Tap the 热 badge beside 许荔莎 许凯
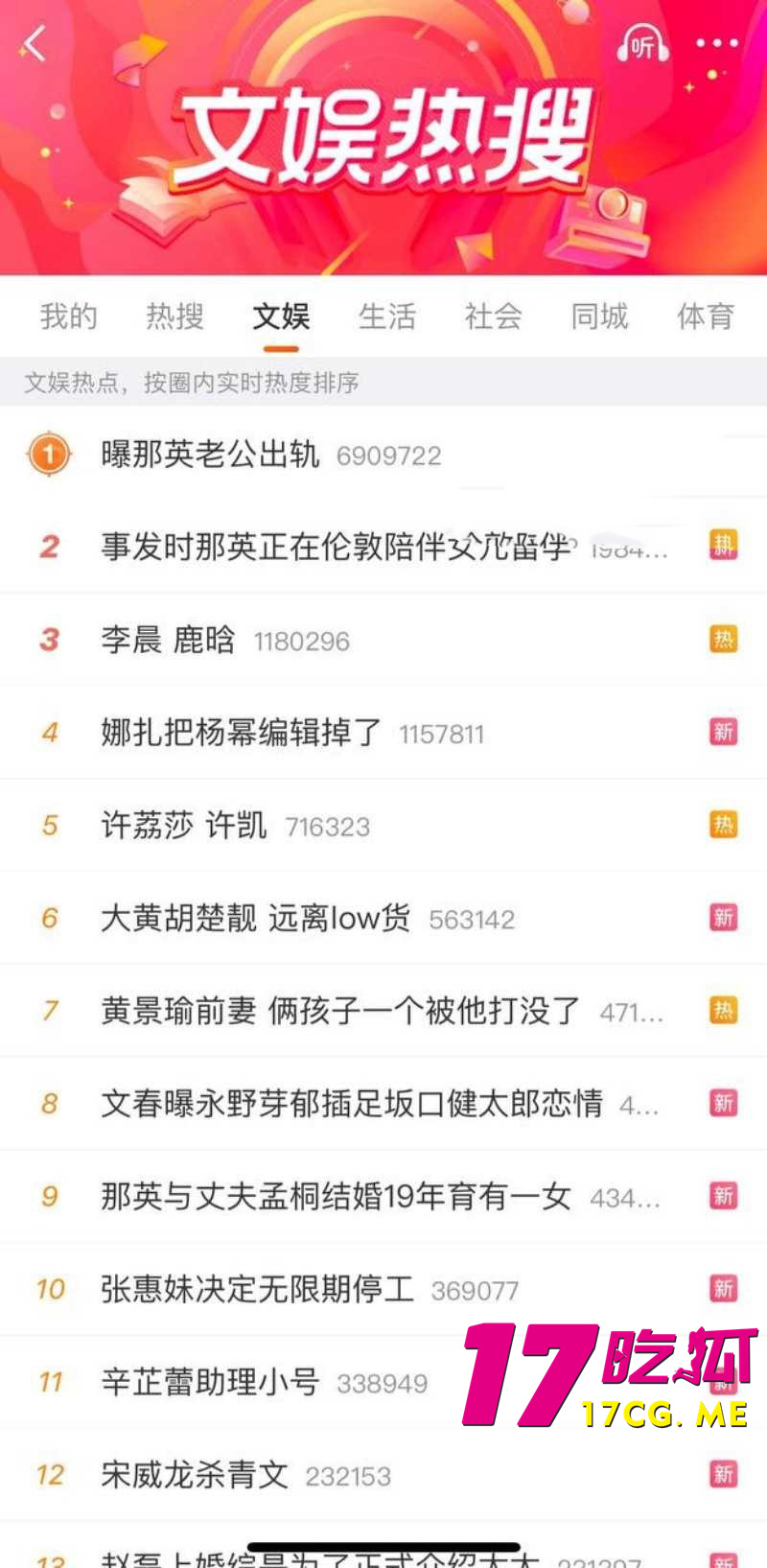This screenshot has width=767, height=1568. pyautogui.click(x=723, y=825)
